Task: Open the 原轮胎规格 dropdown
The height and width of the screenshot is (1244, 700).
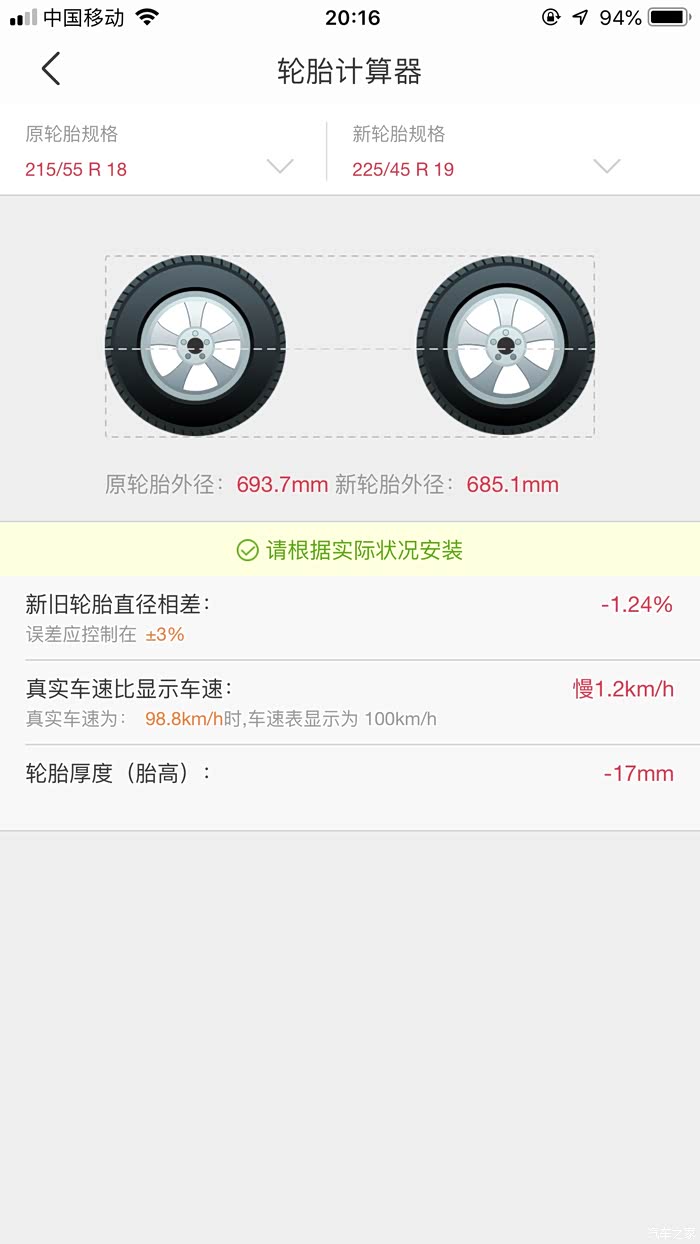Action: [x=280, y=166]
